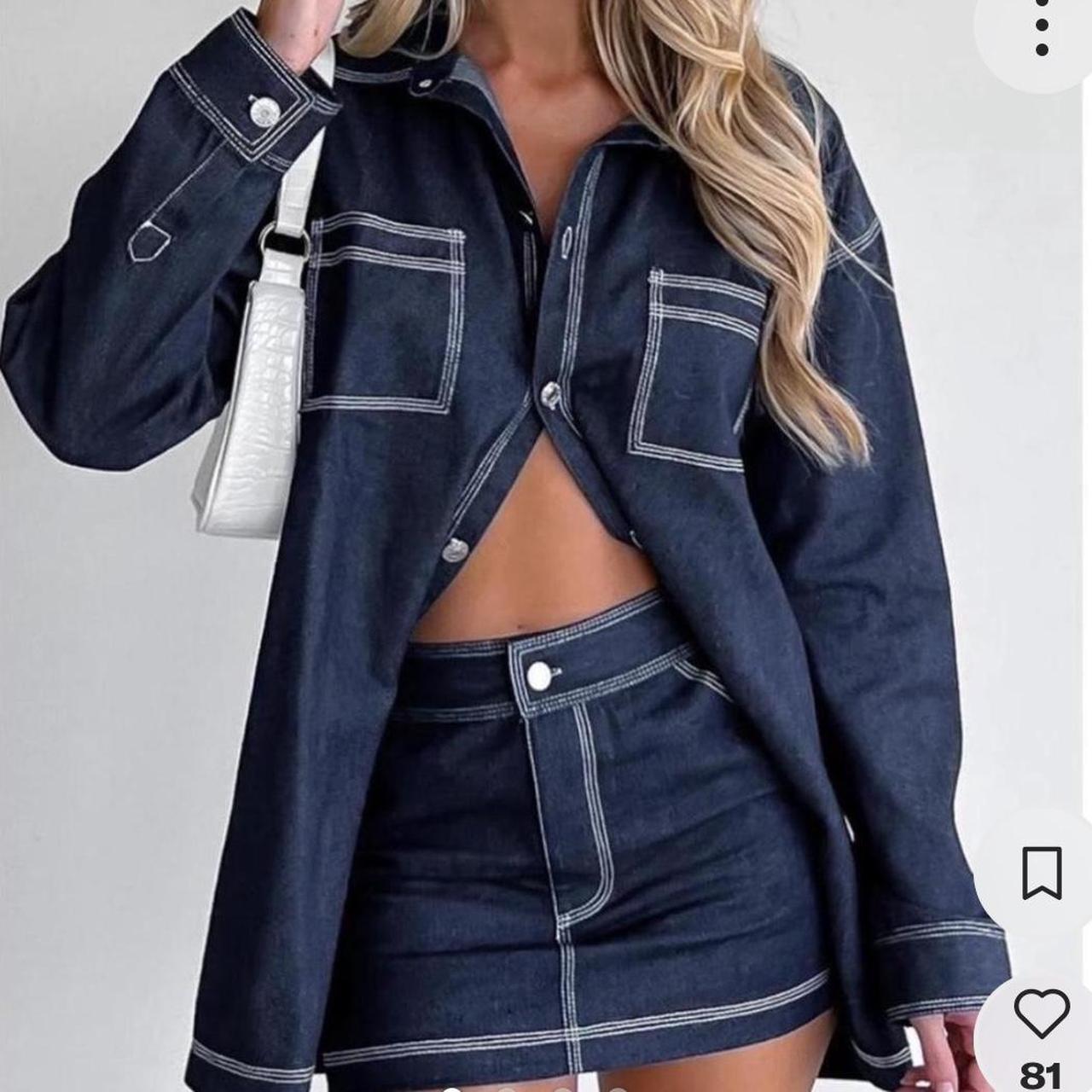Save this item with the bookmark icon
The image size is (1092, 1092).
coord(1042,873)
